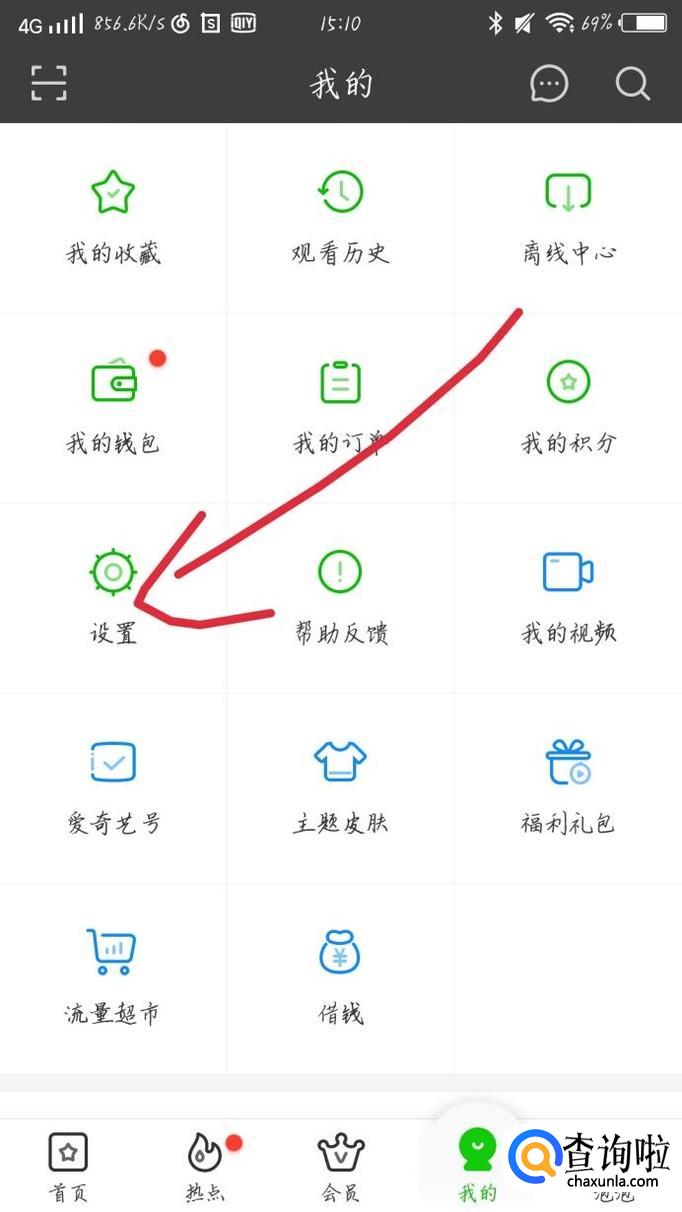Open 福利礼包 gift packs
The image size is (682, 1212).
tap(568, 787)
